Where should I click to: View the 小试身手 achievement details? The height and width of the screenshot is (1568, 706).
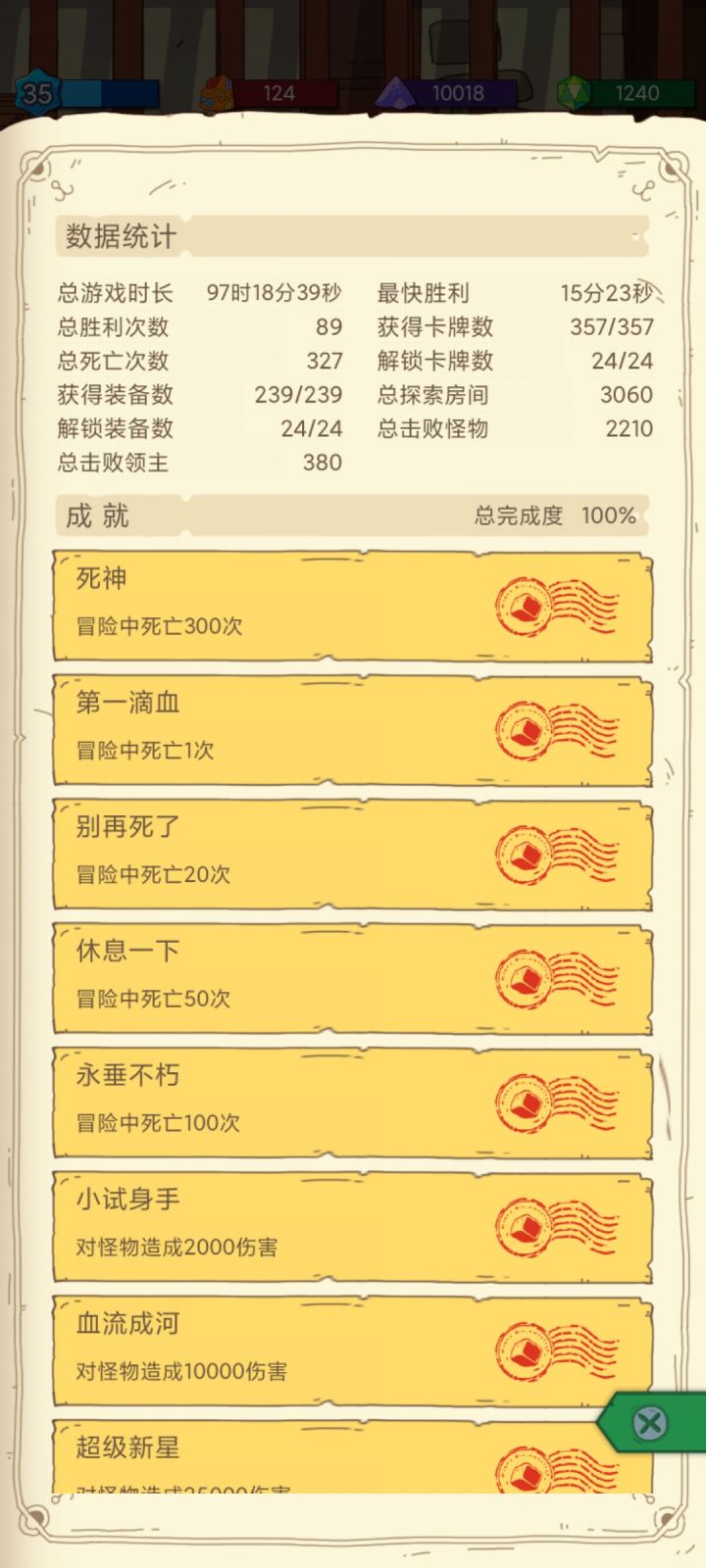click(x=245, y=1226)
